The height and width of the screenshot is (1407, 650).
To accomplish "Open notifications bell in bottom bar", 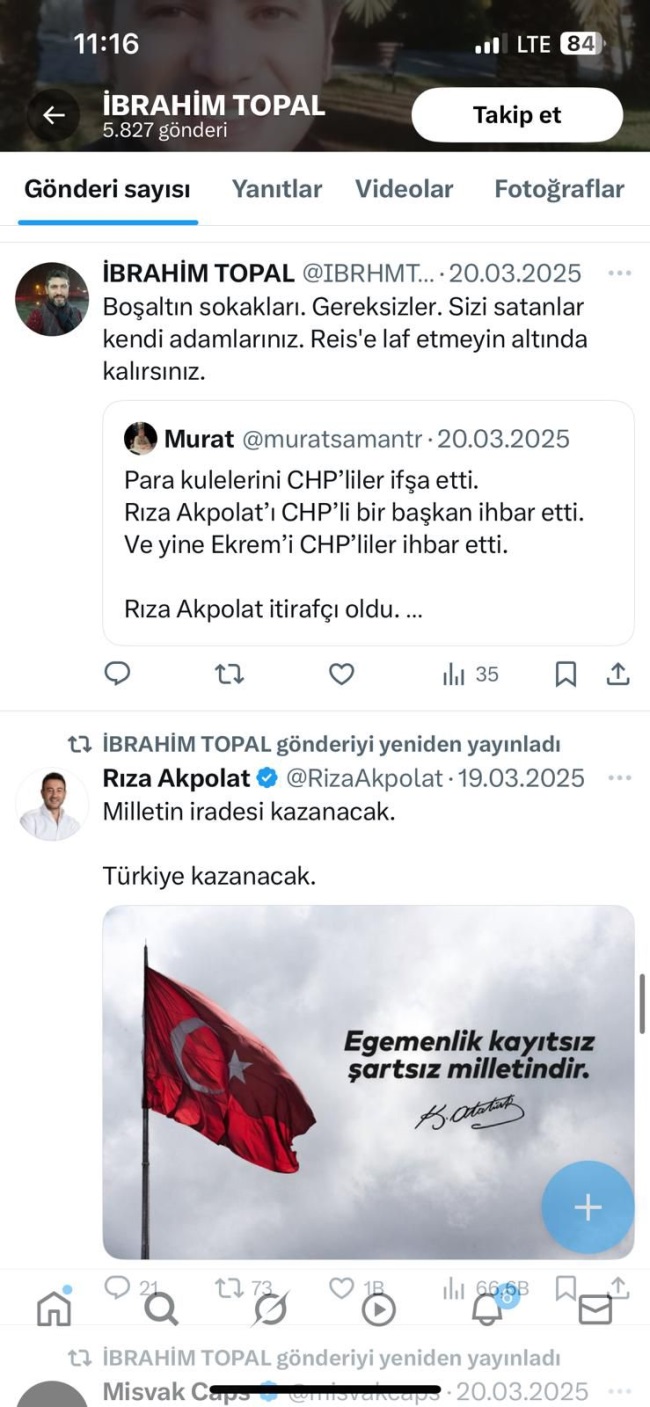I will click(x=487, y=1308).
